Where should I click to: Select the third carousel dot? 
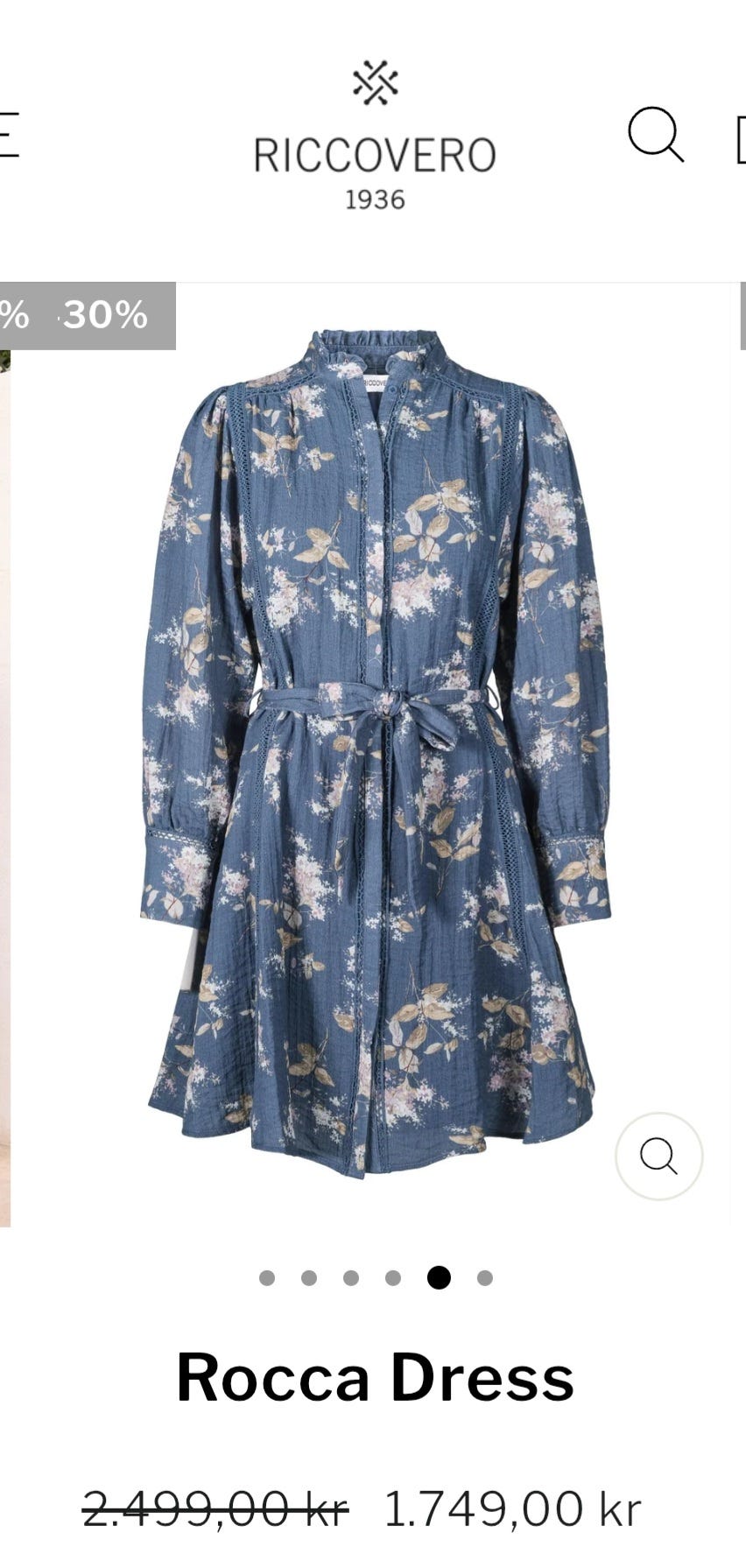coord(351,1278)
